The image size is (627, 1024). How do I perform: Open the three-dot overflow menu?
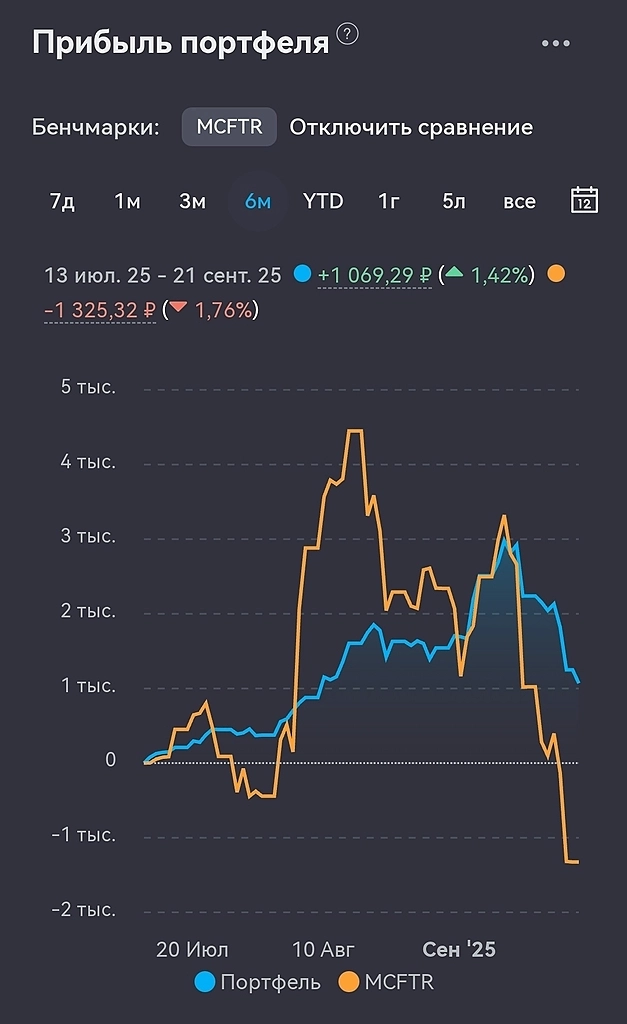tap(556, 44)
